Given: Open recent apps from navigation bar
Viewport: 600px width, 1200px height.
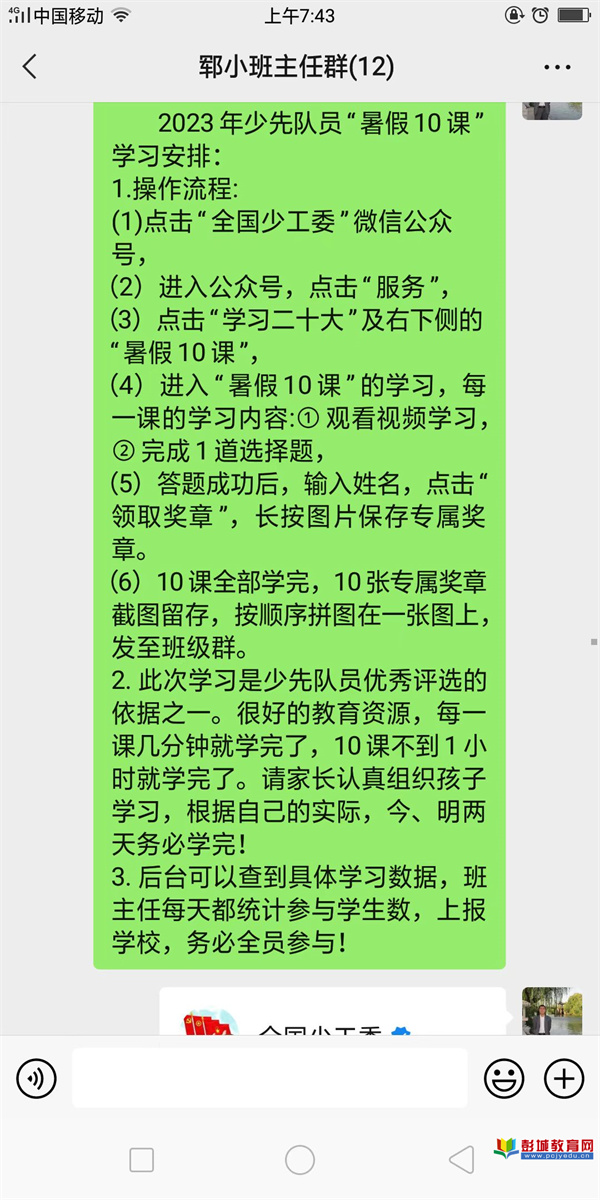Looking at the screenshot, I should 142,1160.
